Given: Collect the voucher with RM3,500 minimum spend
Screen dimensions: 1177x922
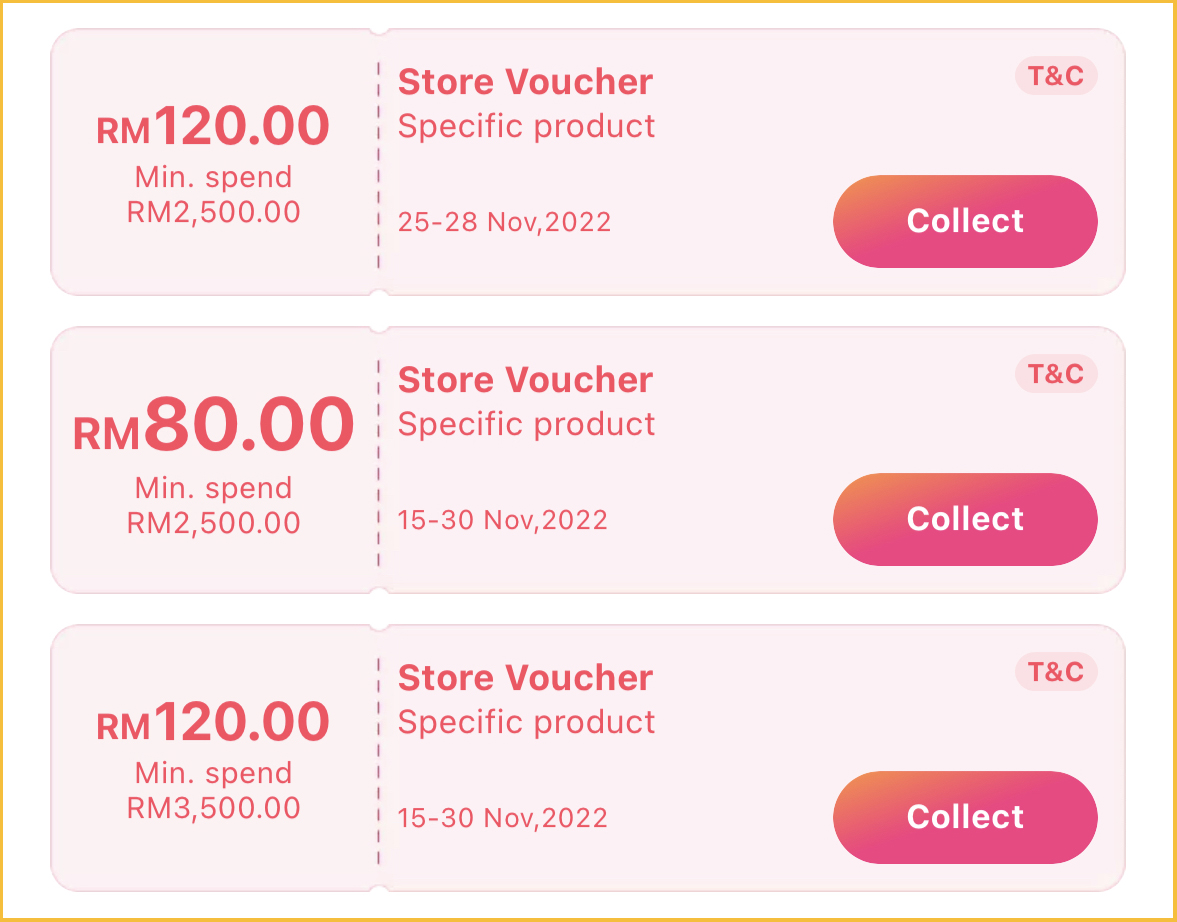Looking at the screenshot, I should [965, 817].
